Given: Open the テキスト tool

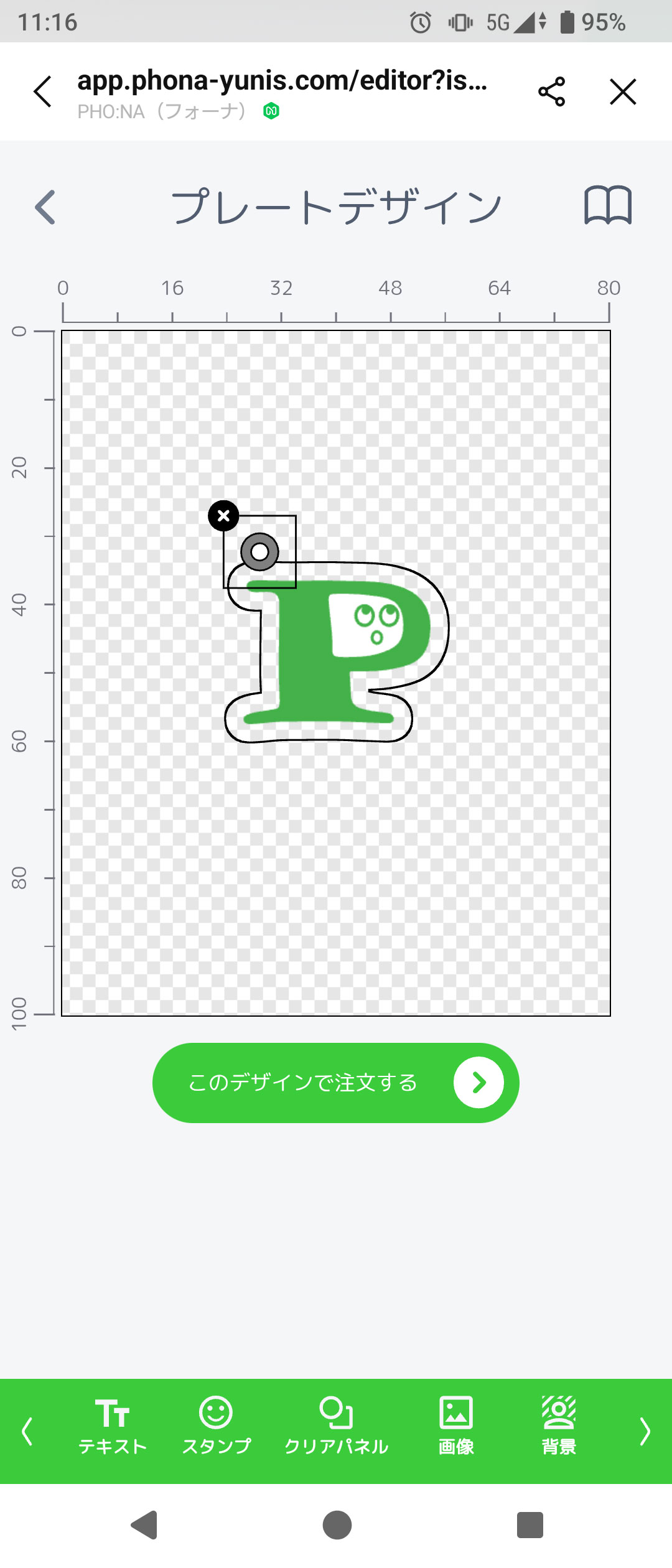Looking at the screenshot, I should pos(113,1426).
